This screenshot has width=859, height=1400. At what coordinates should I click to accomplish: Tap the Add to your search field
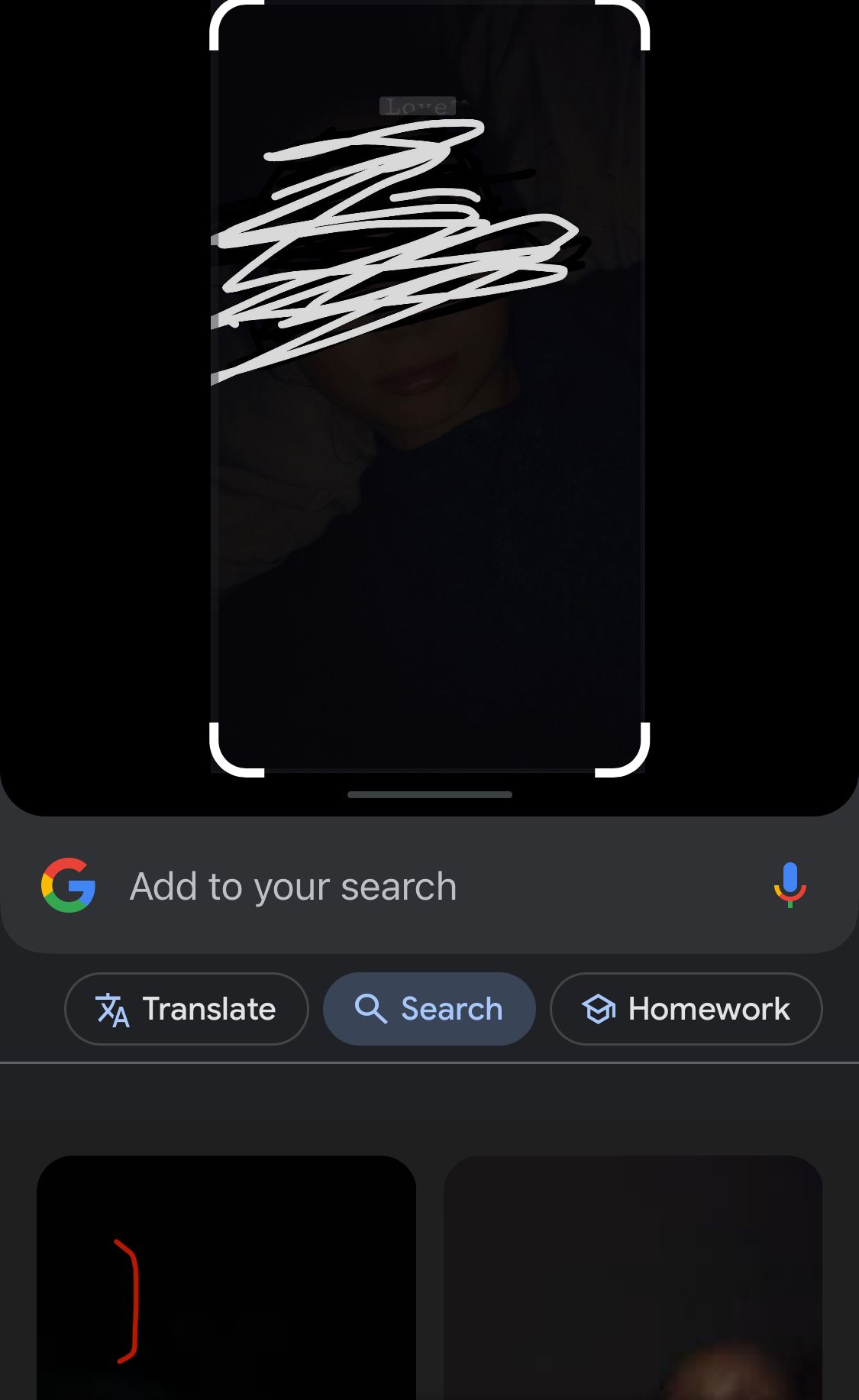[x=428, y=887]
